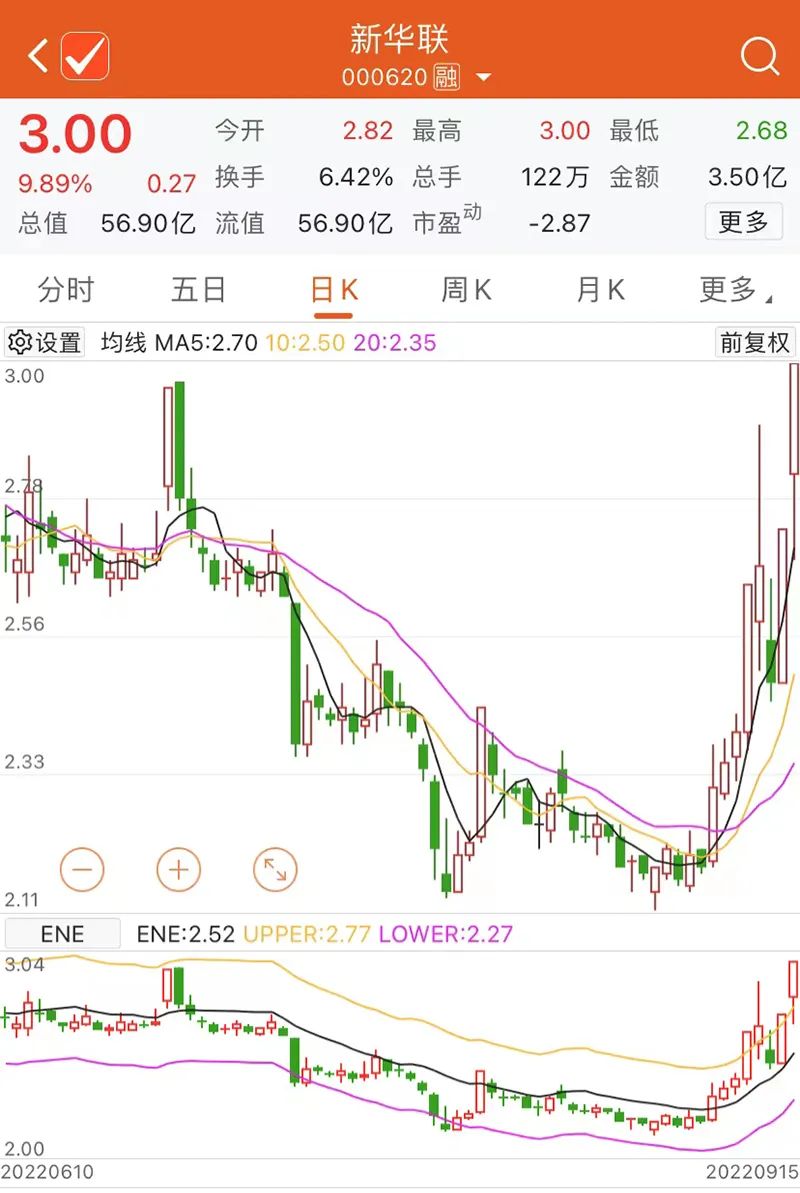Switch to the 分时 tab
The width and height of the screenshot is (800, 1193).
click(66, 290)
